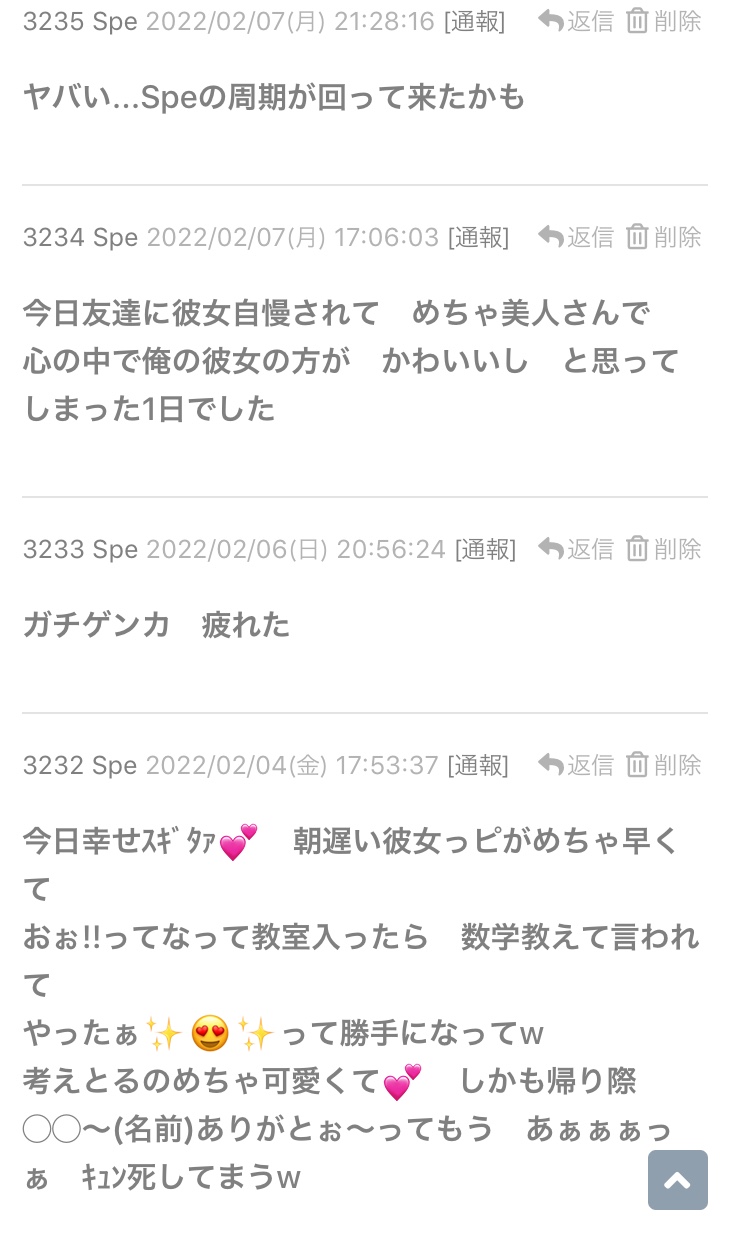The image size is (739, 1248).
Task: Jump back to top with the arrow button
Action: tap(677, 1180)
